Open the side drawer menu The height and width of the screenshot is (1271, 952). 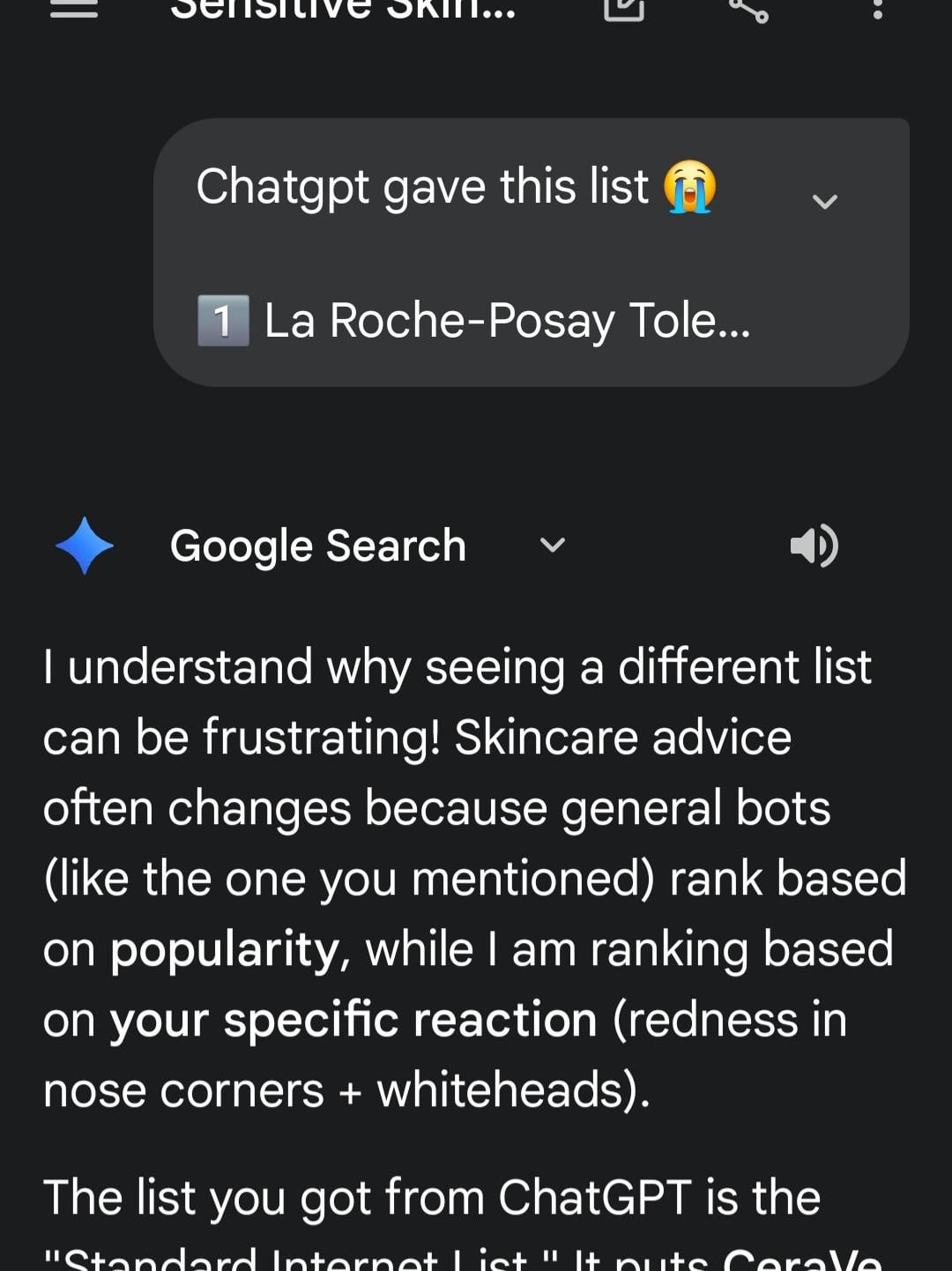[x=74, y=9]
